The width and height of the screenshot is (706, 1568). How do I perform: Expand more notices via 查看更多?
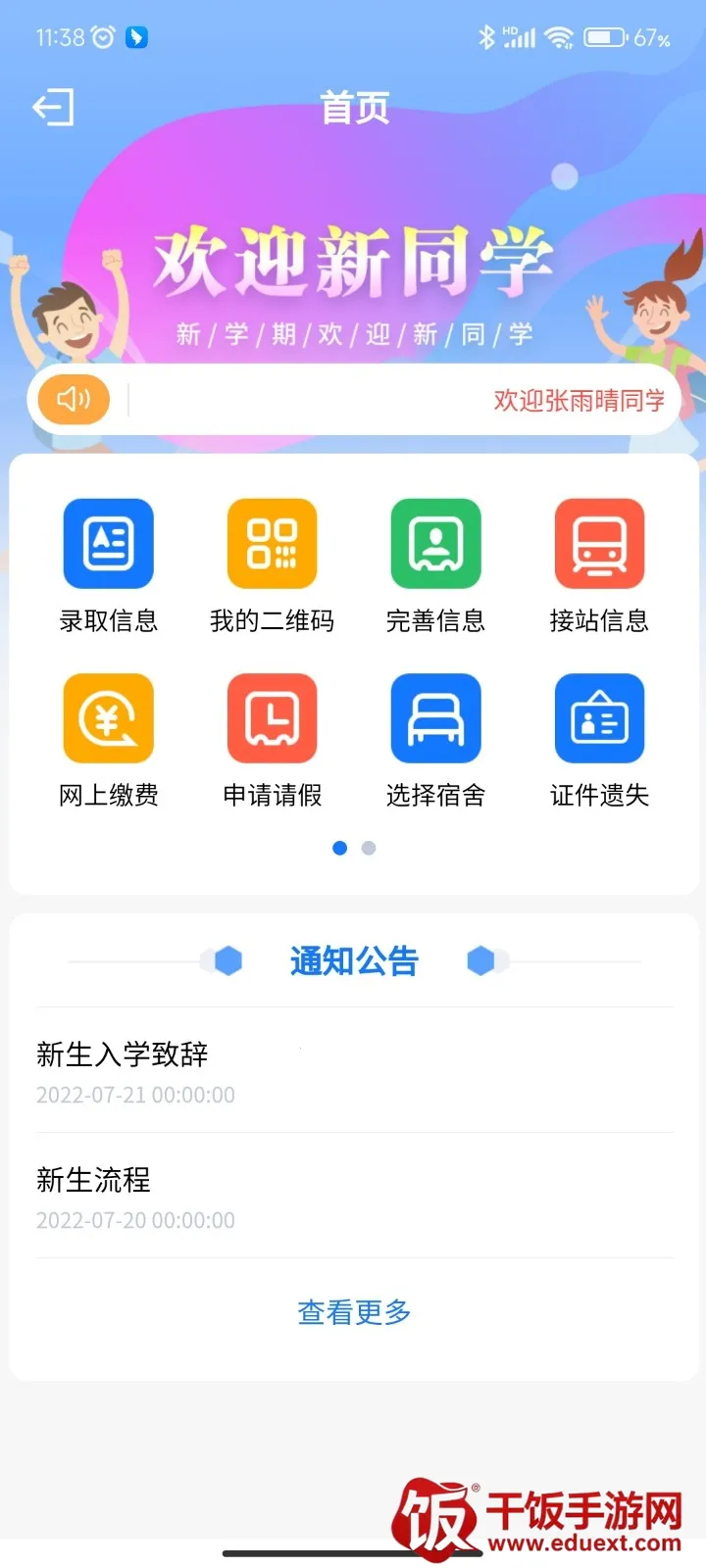click(353, 1312)
